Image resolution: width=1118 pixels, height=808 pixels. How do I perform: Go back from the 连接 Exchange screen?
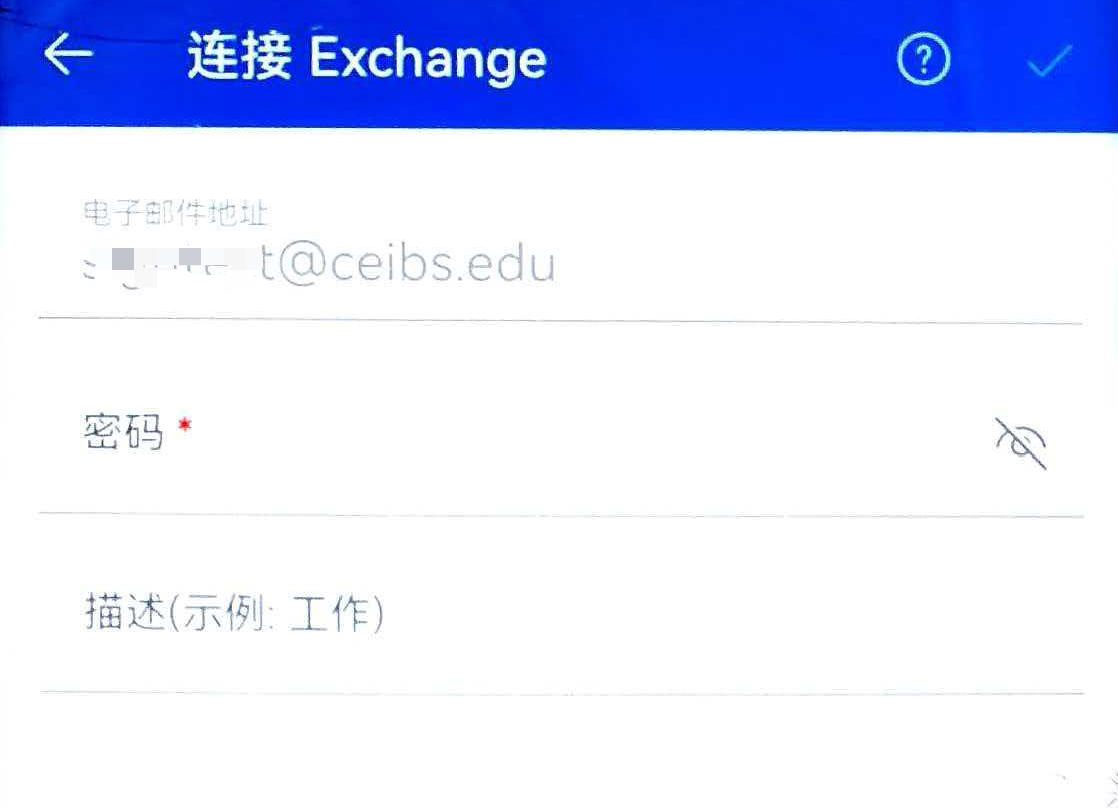point(68,57)
